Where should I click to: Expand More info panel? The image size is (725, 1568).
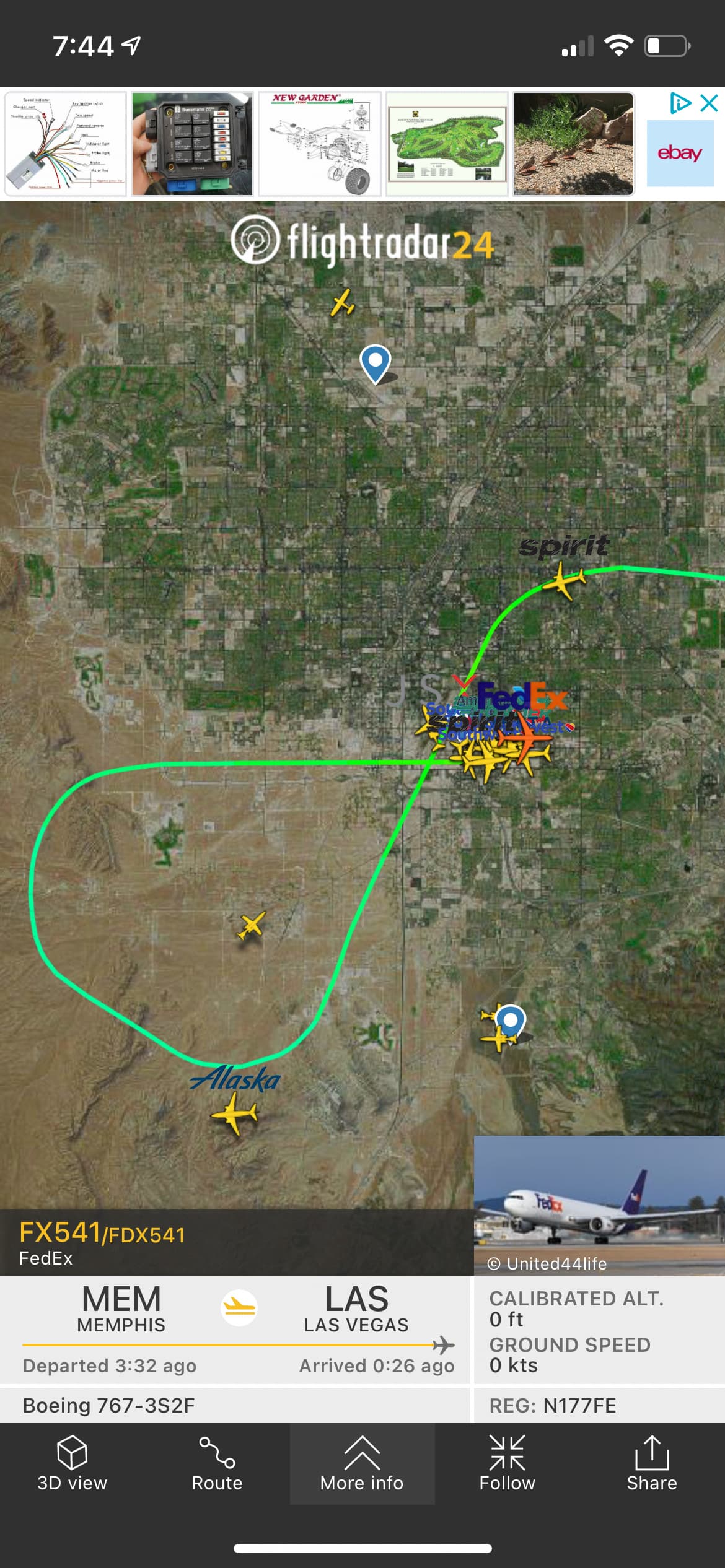click(362, 1464)
